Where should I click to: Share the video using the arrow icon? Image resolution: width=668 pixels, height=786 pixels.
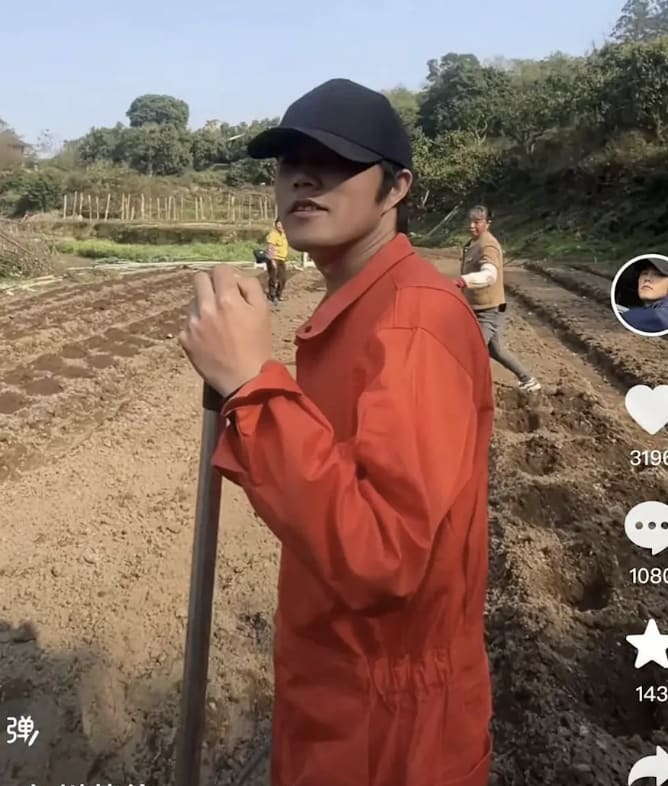click(650, 767)
